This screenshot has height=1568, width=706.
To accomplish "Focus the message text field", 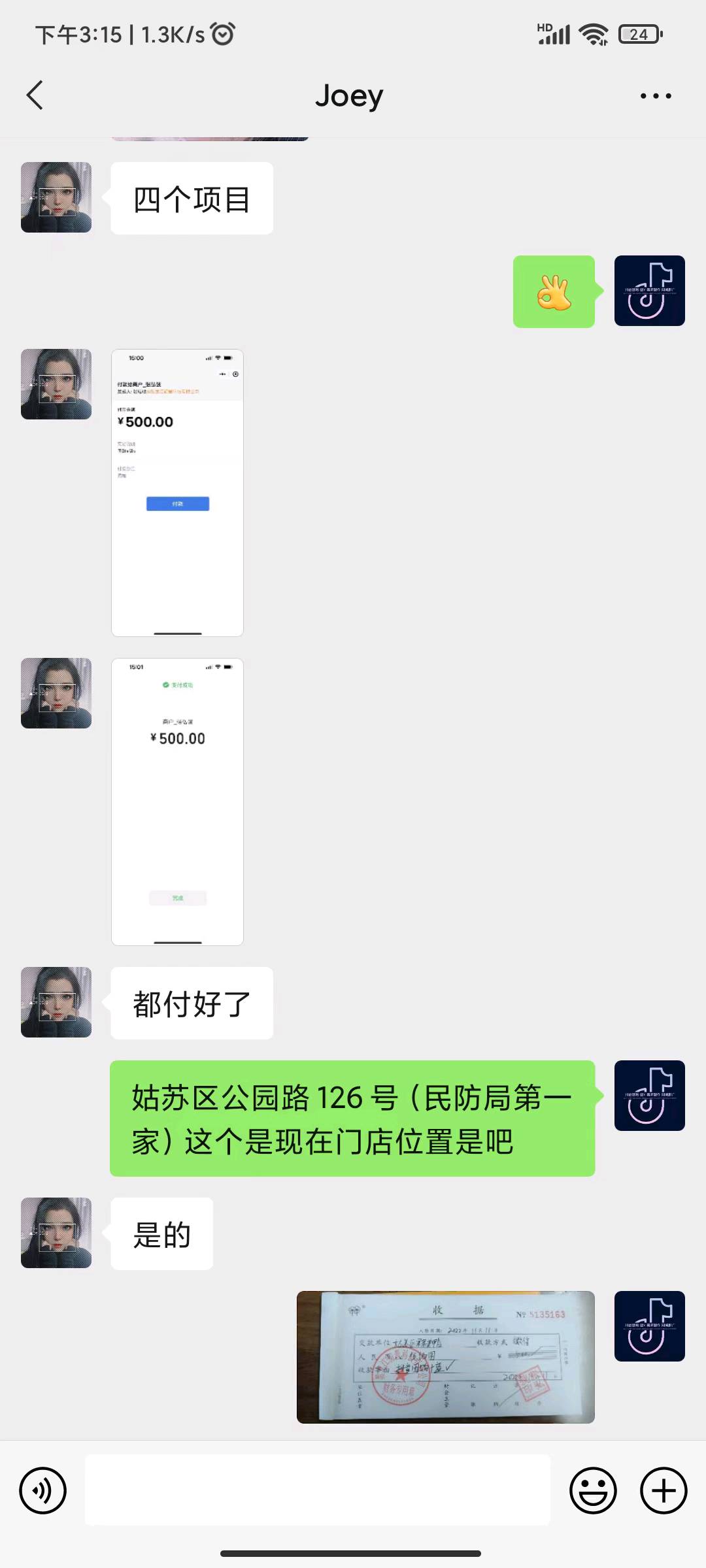I will pyautogui.click(x=317, y=1490).
